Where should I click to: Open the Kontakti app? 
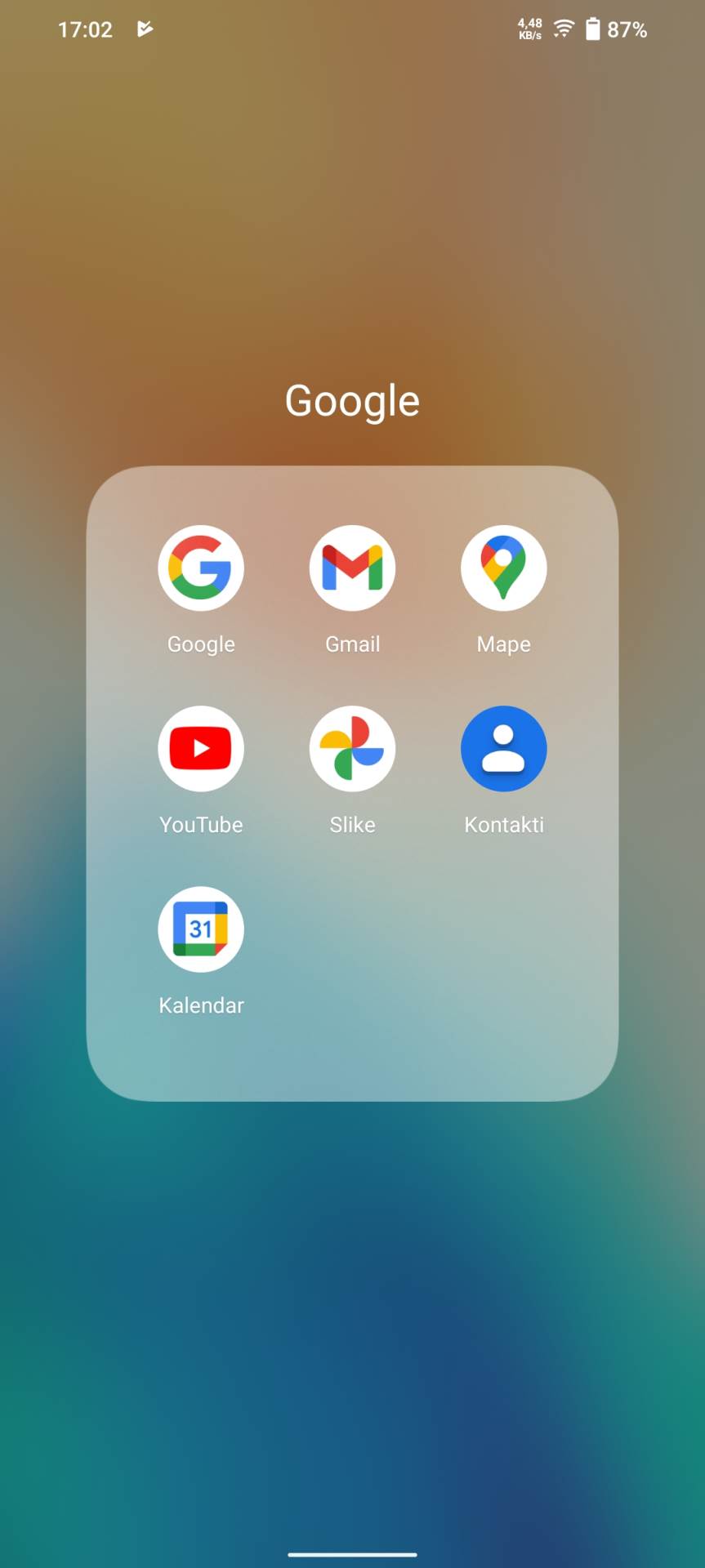(x=503, y=749)
